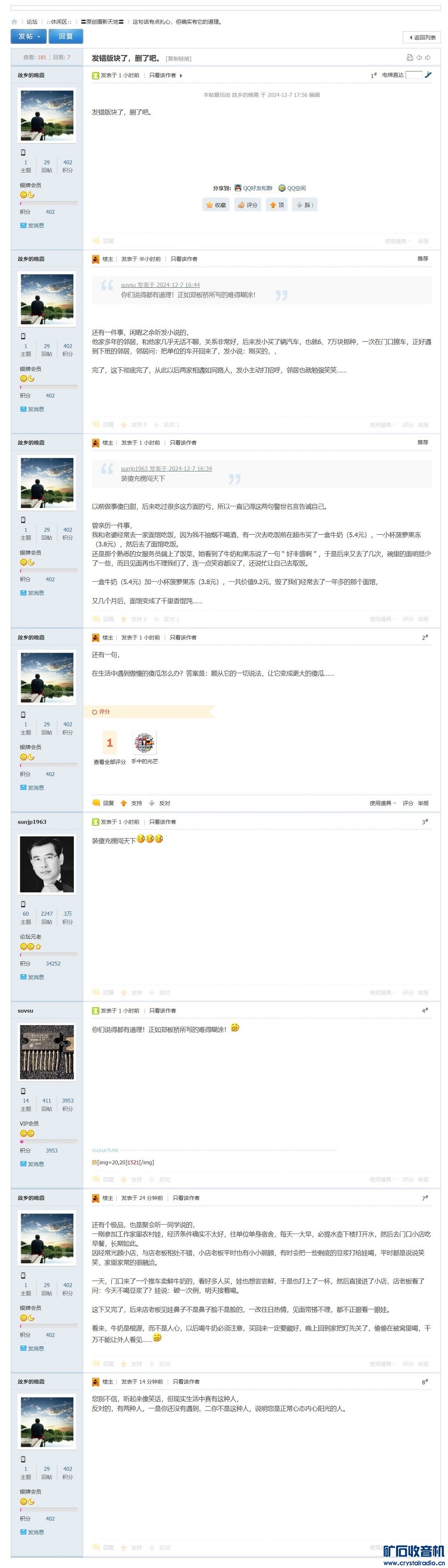Downvote the thread using 踩
The image size is (448, 1568).
point(305,205)
